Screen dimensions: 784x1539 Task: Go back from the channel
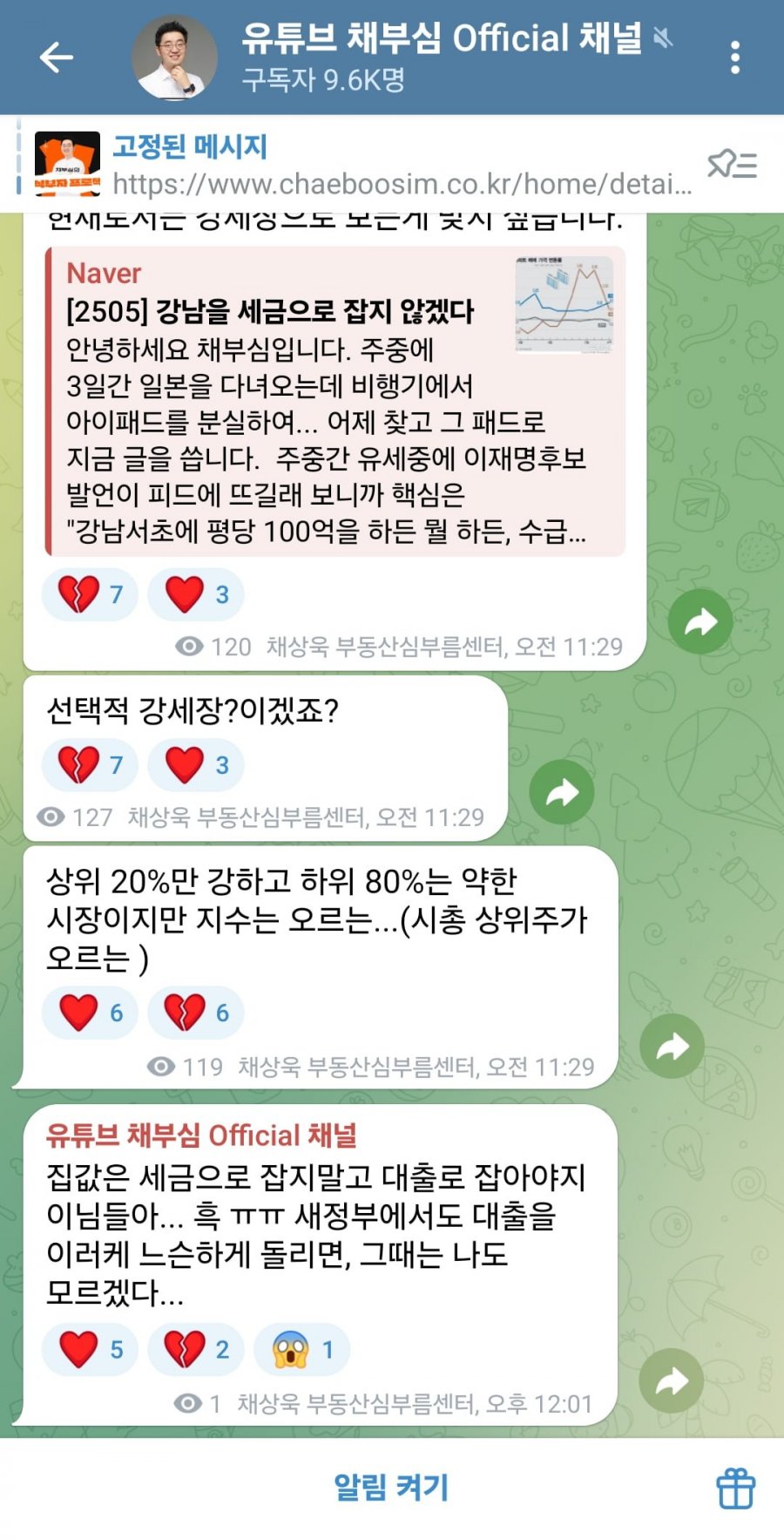click(x=57, y=58)
